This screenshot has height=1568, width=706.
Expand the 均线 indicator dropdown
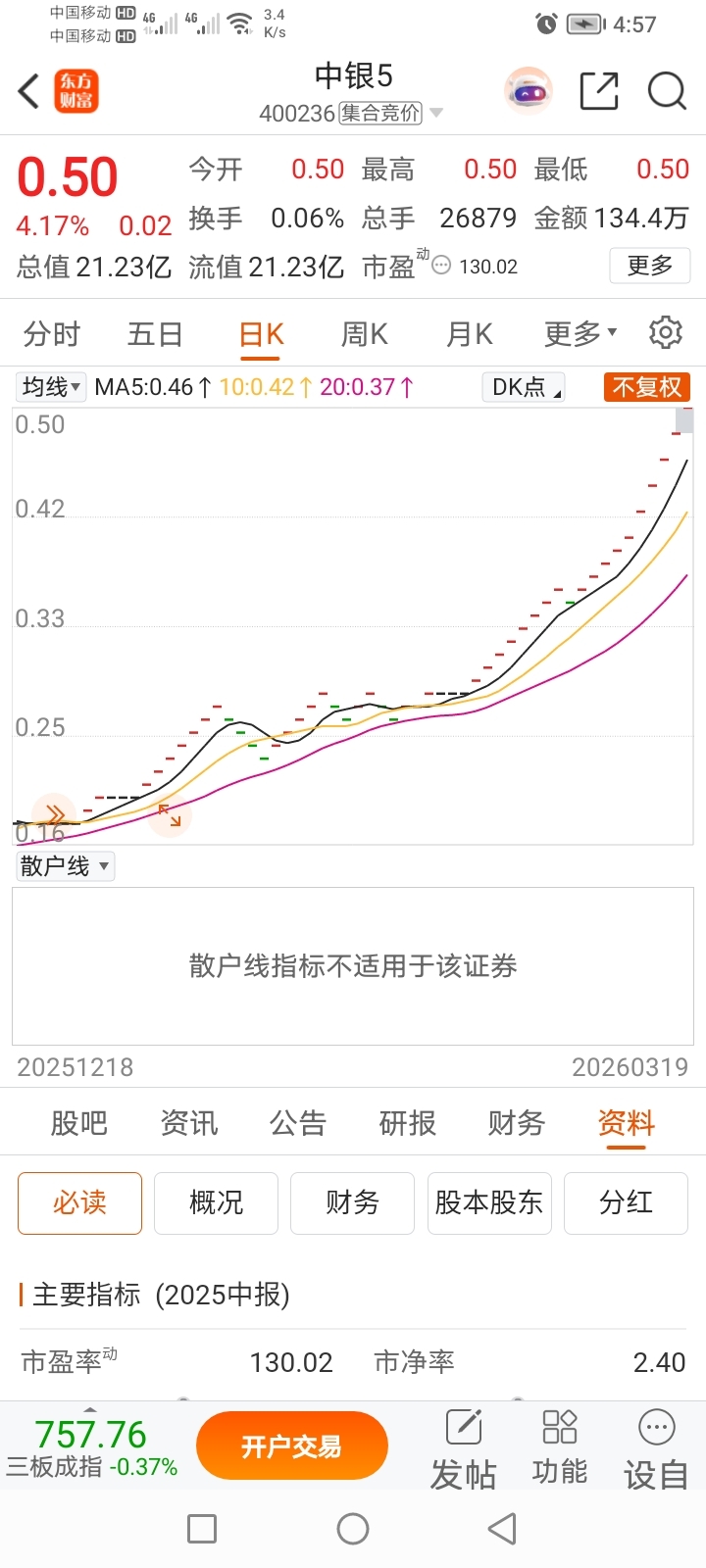tap(52, 387)
